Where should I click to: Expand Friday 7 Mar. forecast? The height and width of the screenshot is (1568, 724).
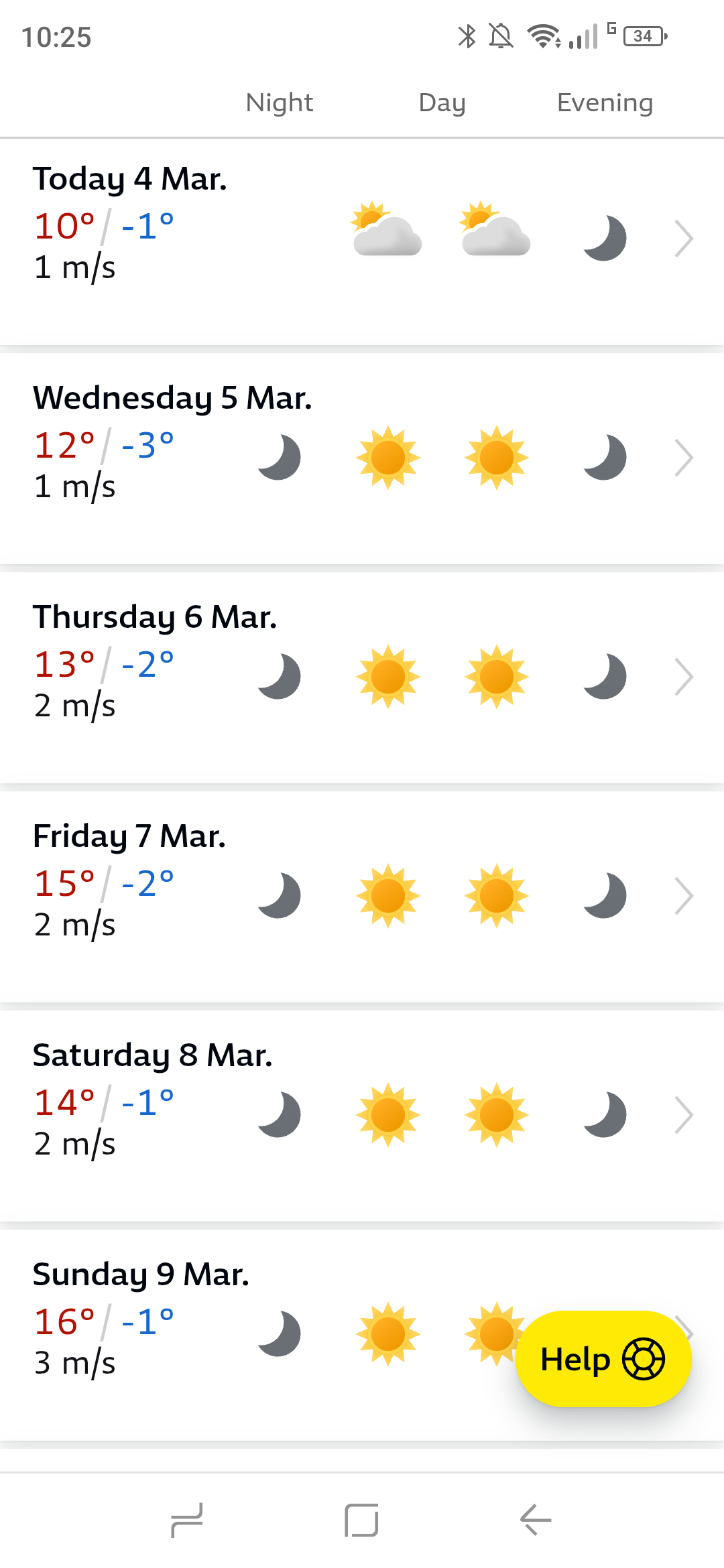click(682, 896)
